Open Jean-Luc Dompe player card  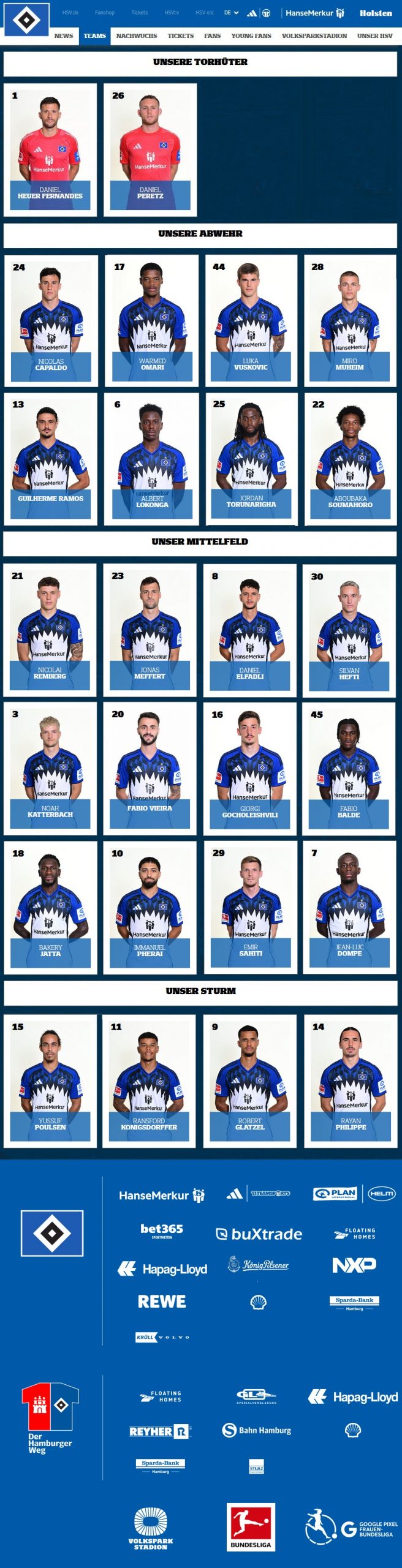pyautogui.click(x=349, y=908)
